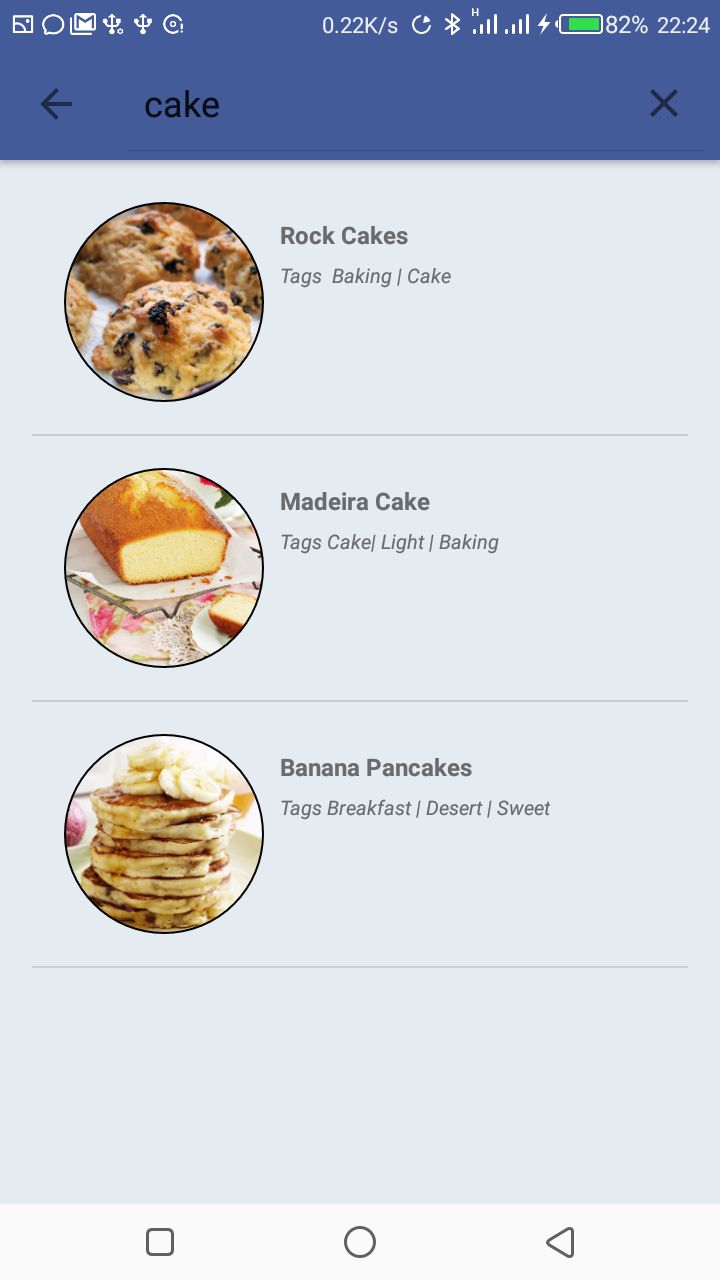Open recent apps from navigation bar

coord(160,1242)
